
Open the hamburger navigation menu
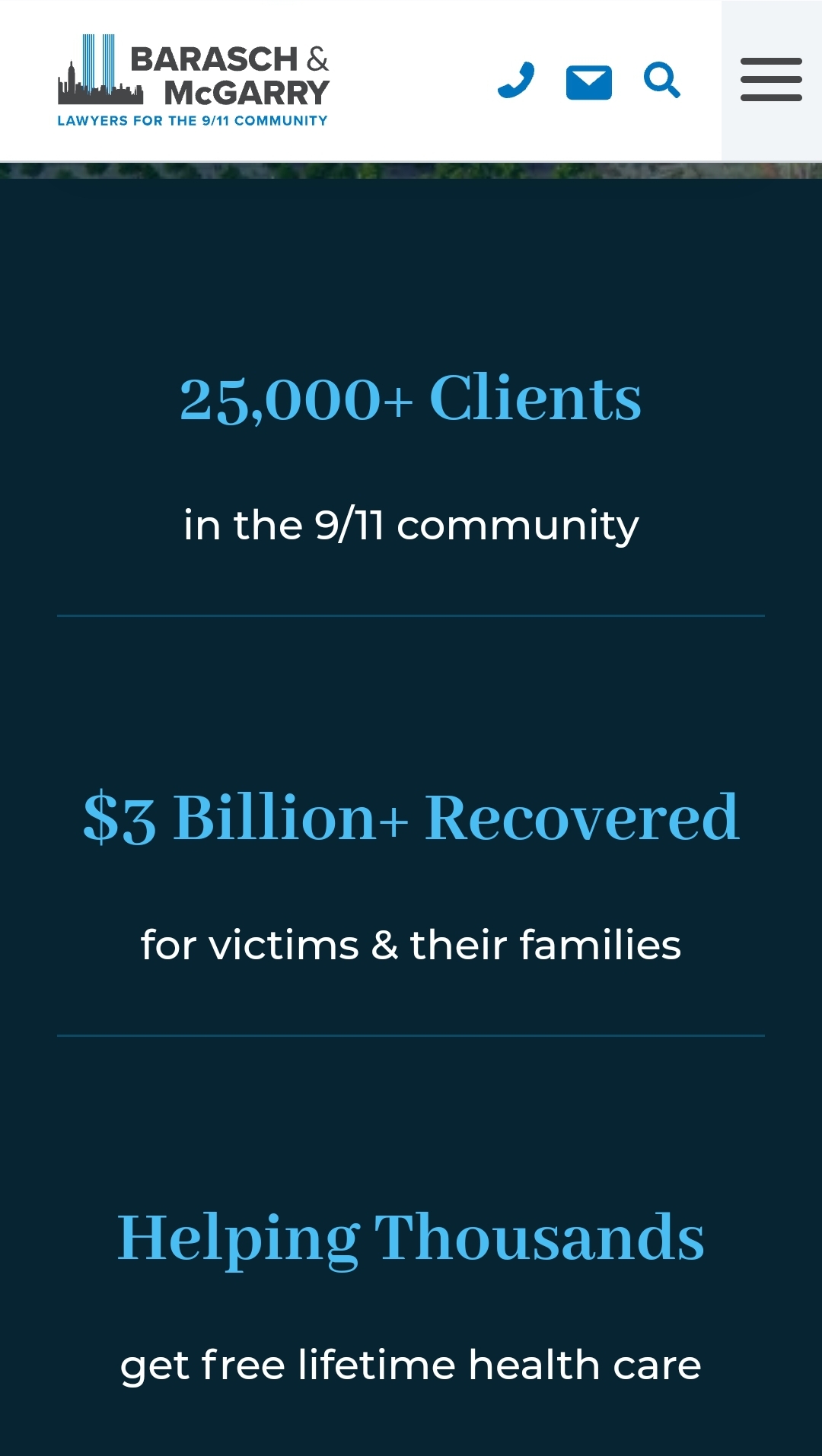pos(772,80)
